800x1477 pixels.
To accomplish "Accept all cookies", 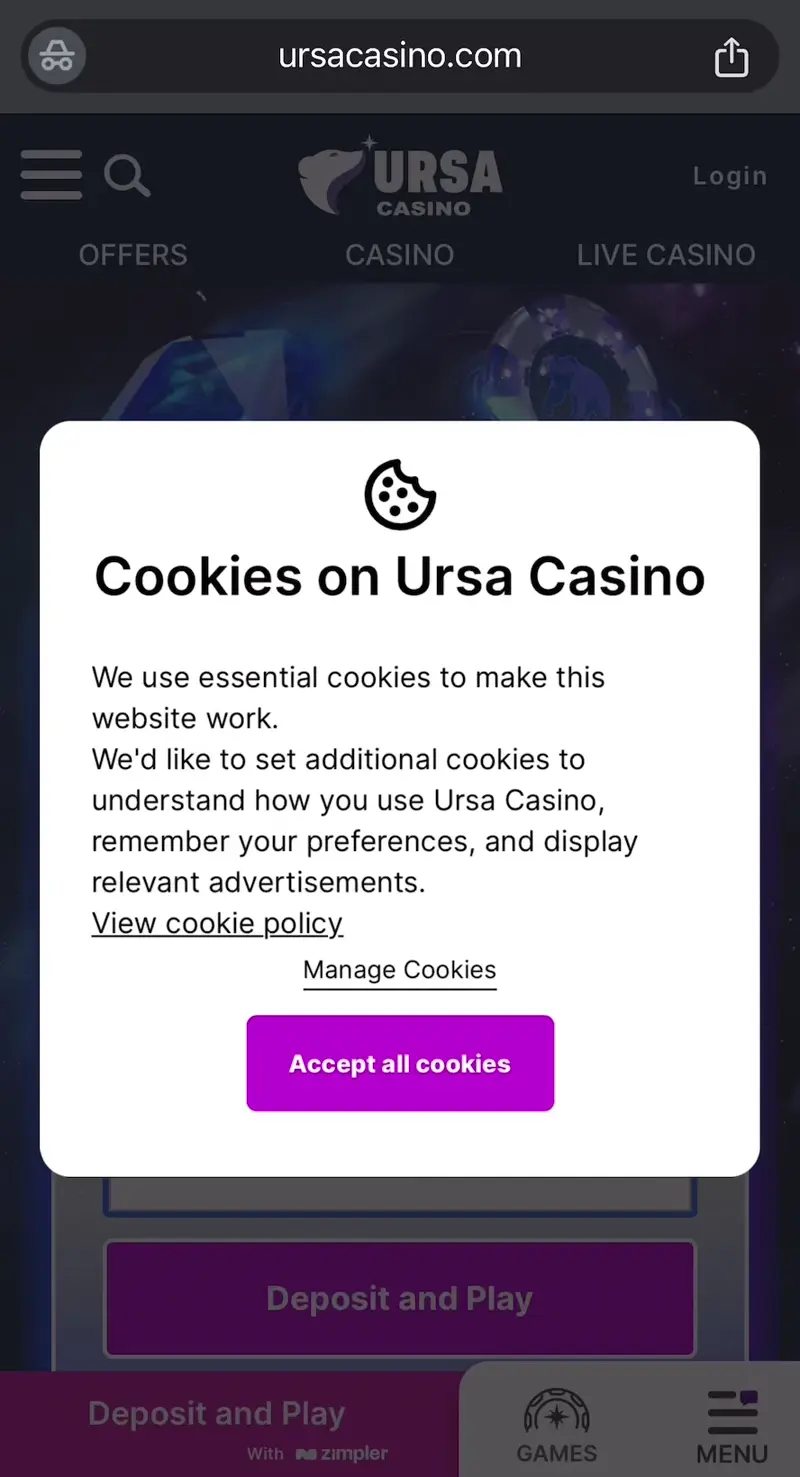I will [400, 1063].
